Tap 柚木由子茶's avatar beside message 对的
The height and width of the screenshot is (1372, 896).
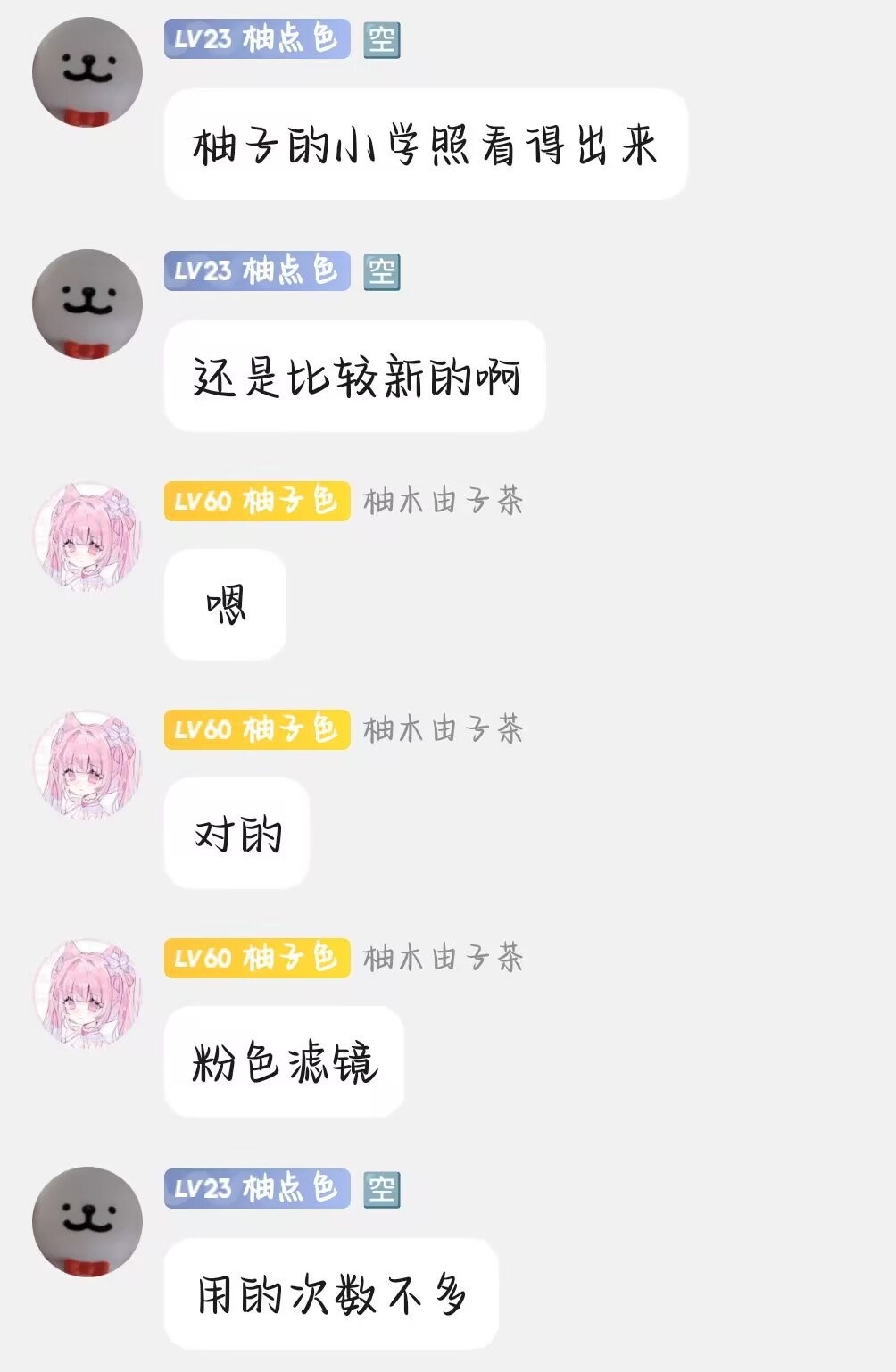coord(87,765)
